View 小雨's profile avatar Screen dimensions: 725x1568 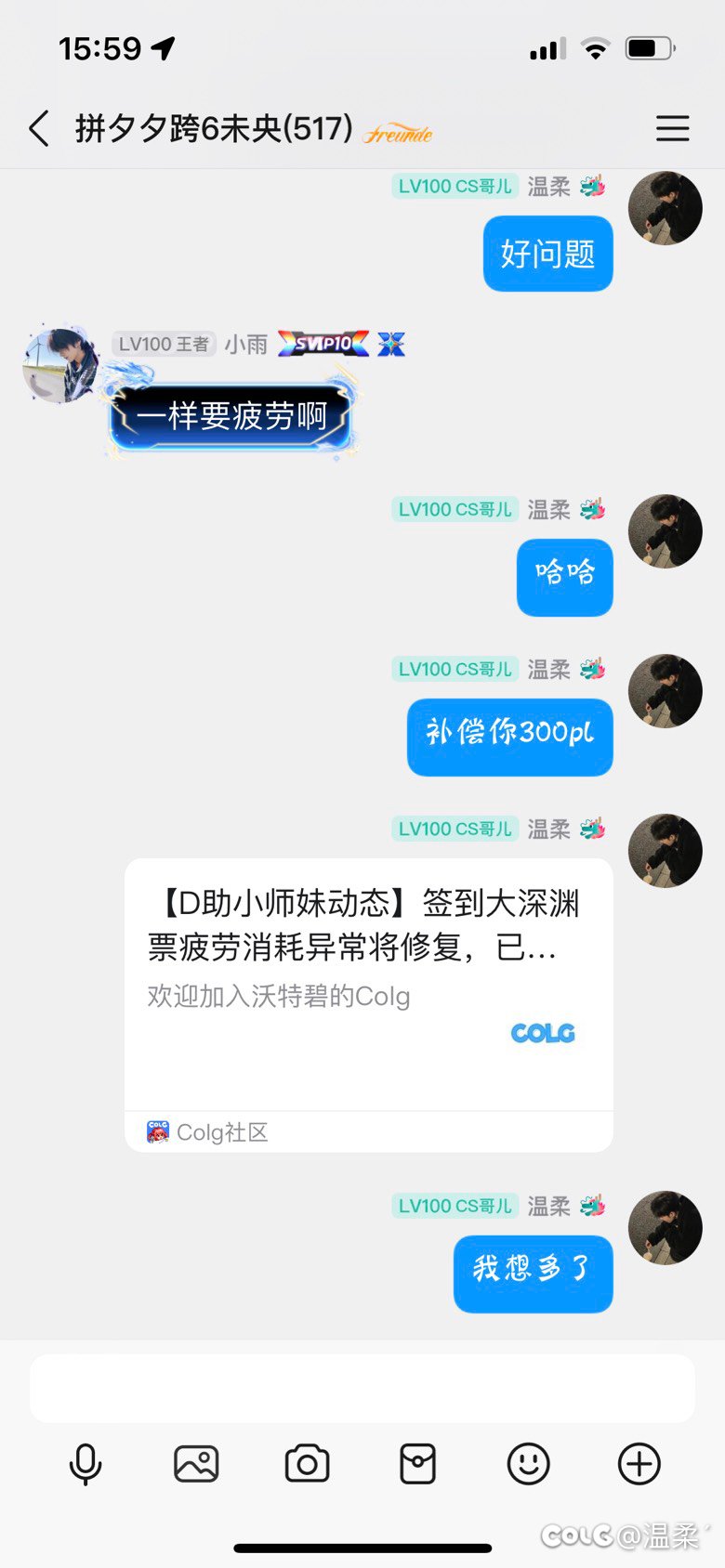(60, 365)
